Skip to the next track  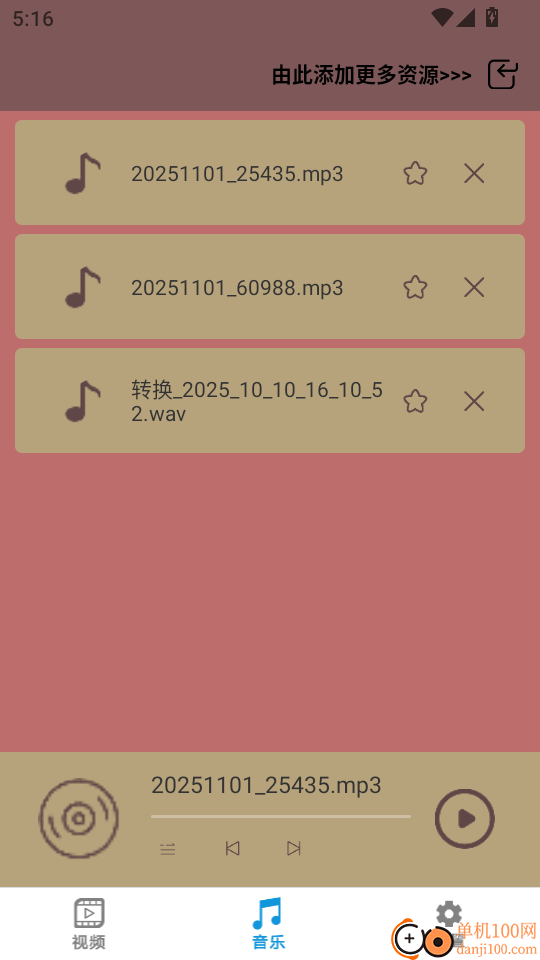click(x=294, y=849)
